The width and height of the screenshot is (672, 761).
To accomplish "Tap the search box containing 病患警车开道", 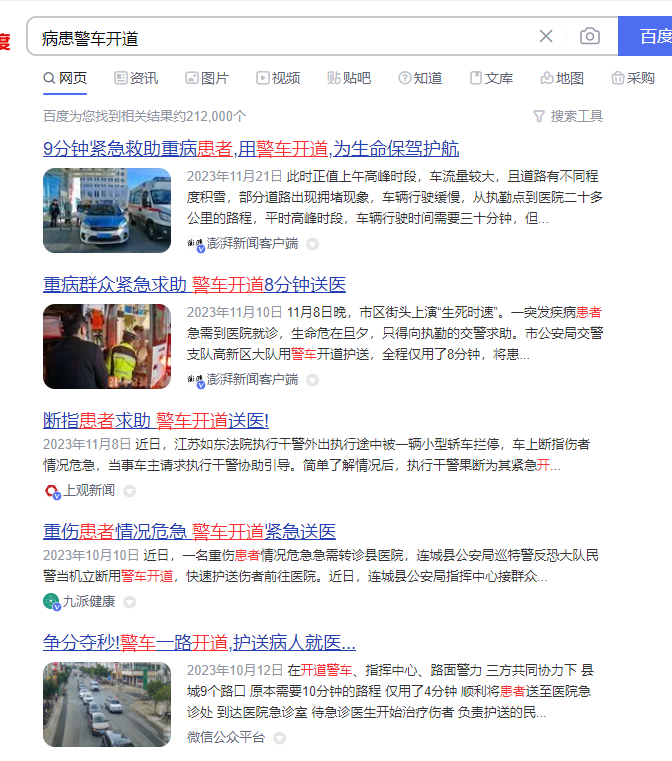I will pyautogui.click(x=280, y=37).
